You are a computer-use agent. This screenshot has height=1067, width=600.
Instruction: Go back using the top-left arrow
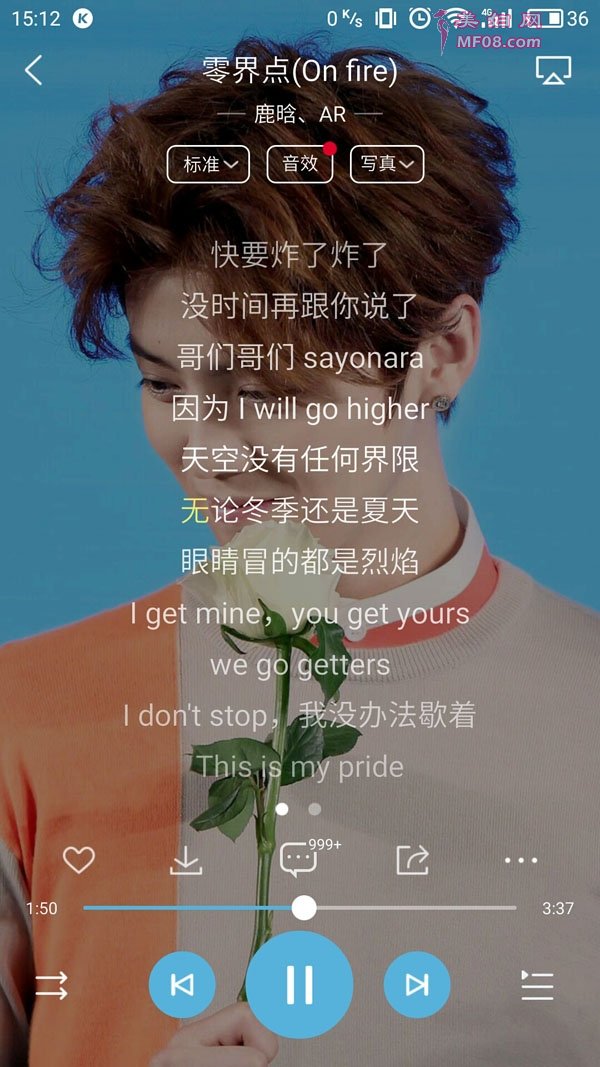click(34, 70)
